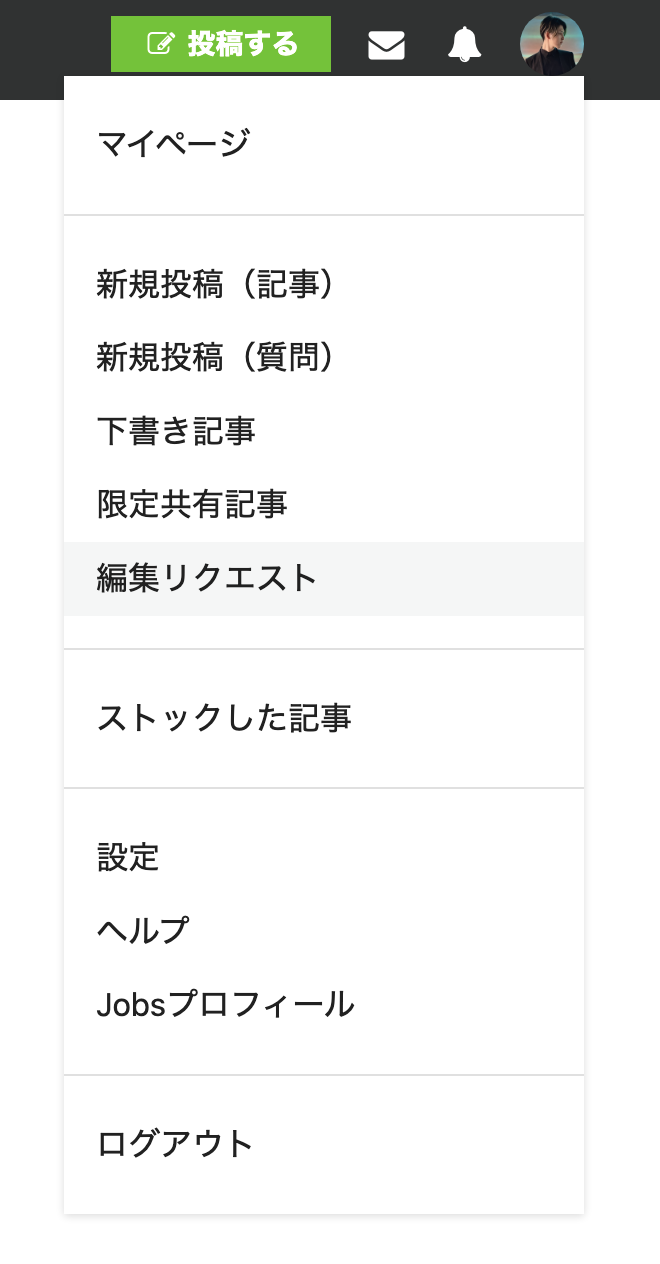Open 下書き記事
The image size is (660, 1264).
[x=324, y=431]
